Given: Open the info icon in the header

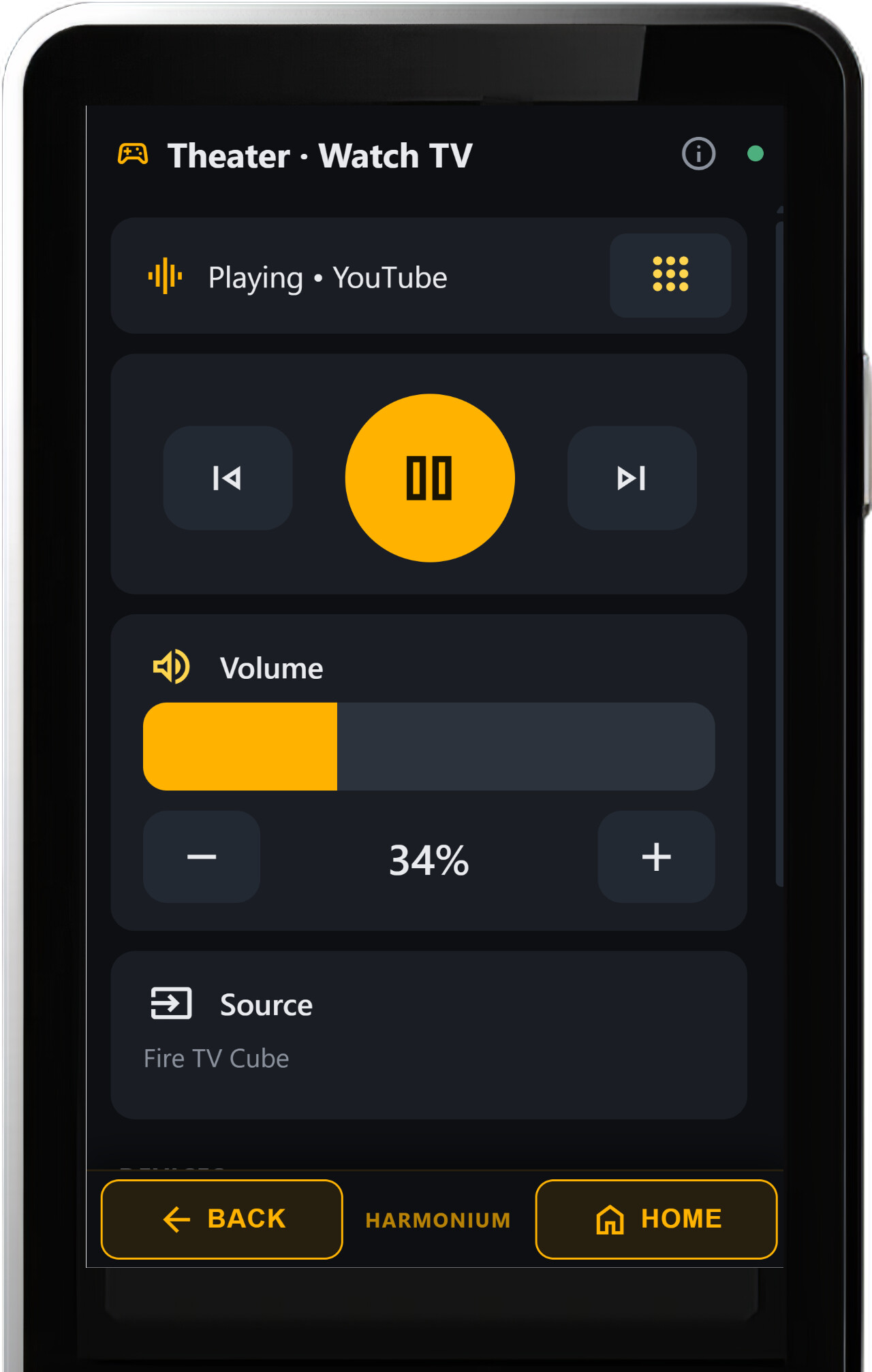Looking at the screenshot, I should 698,154.
